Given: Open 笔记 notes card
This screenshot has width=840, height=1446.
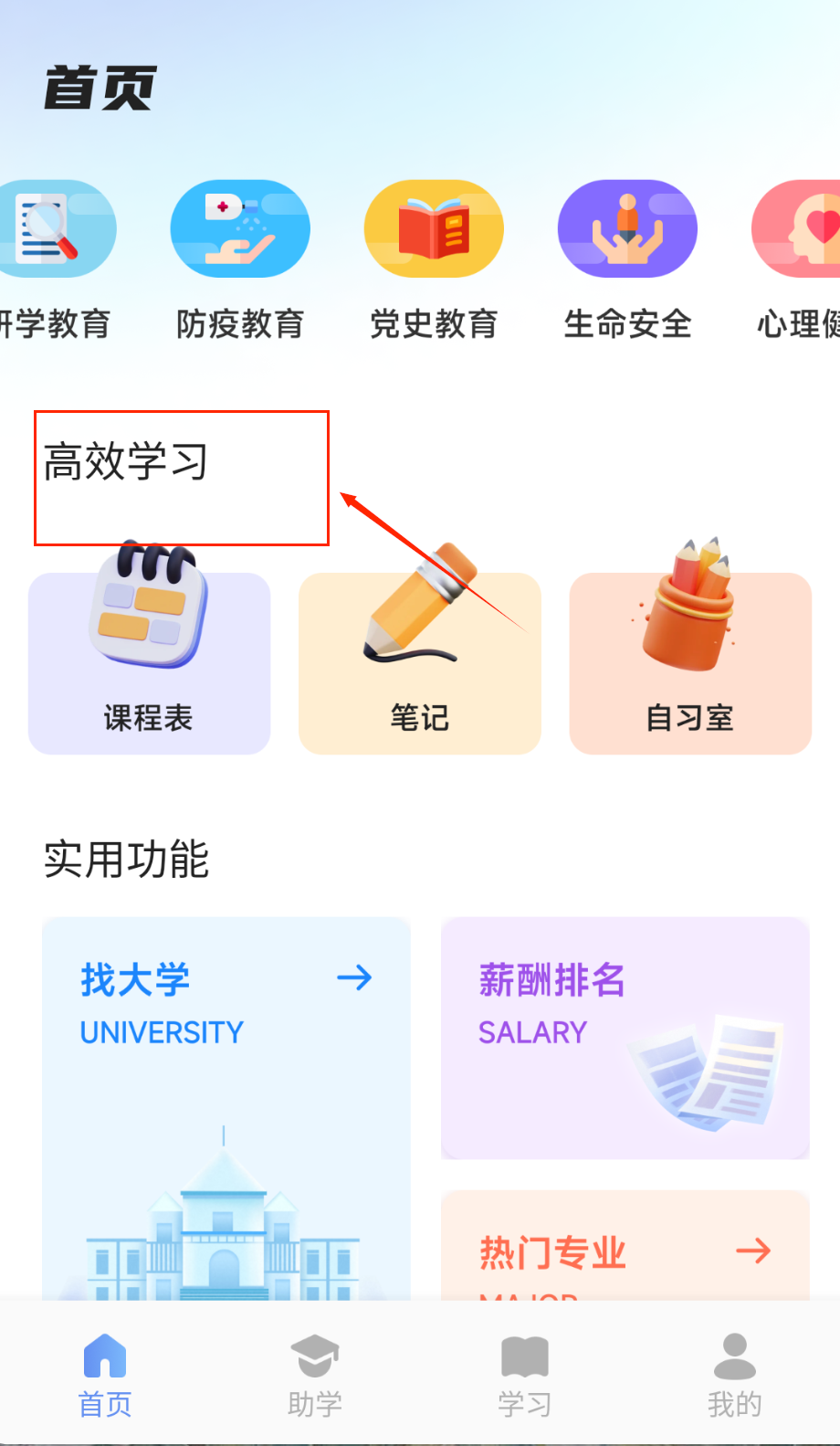Looking at the screenshot, I should [419, 663].
